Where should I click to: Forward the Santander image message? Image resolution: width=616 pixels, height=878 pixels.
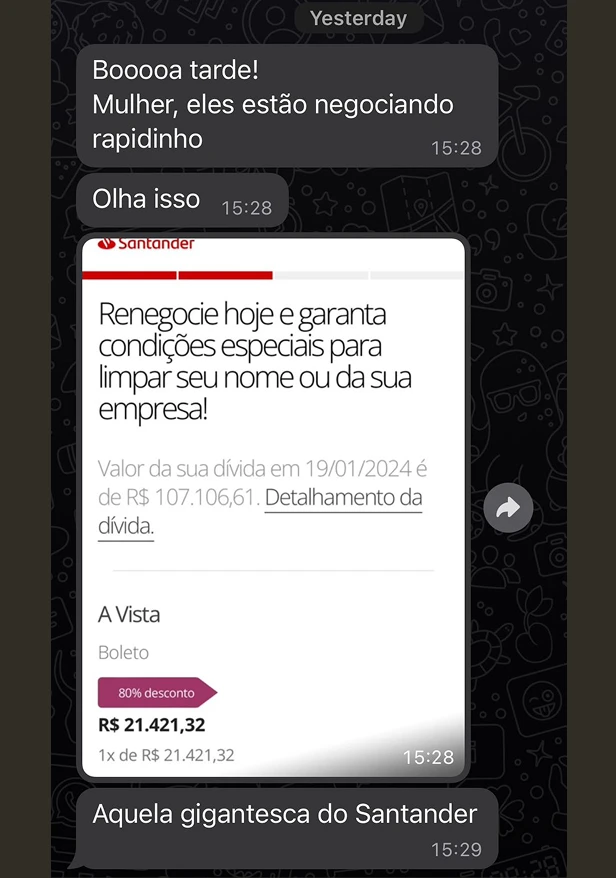(508, 510)
